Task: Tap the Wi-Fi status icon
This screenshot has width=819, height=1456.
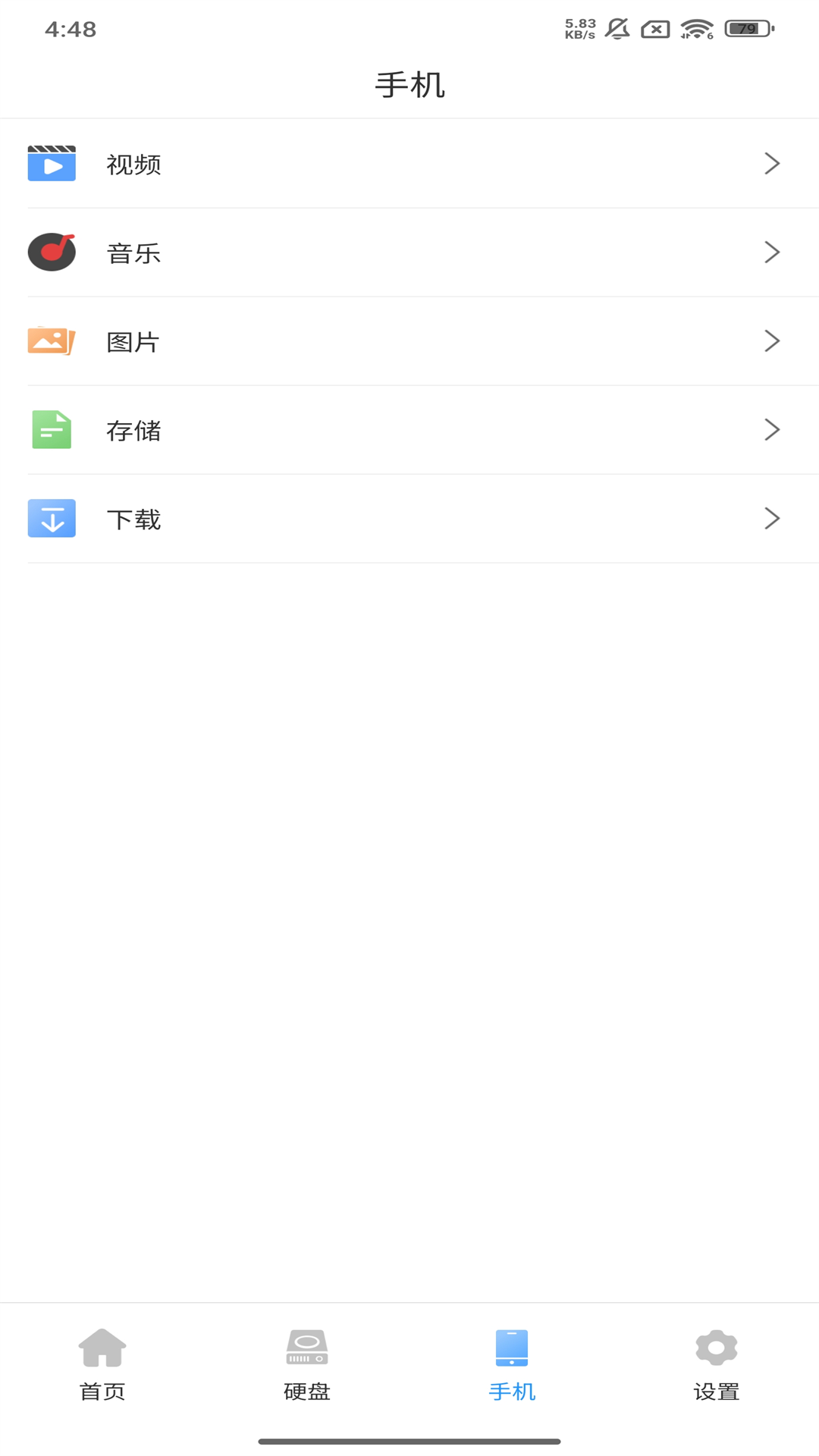Action: click(695, 28)
